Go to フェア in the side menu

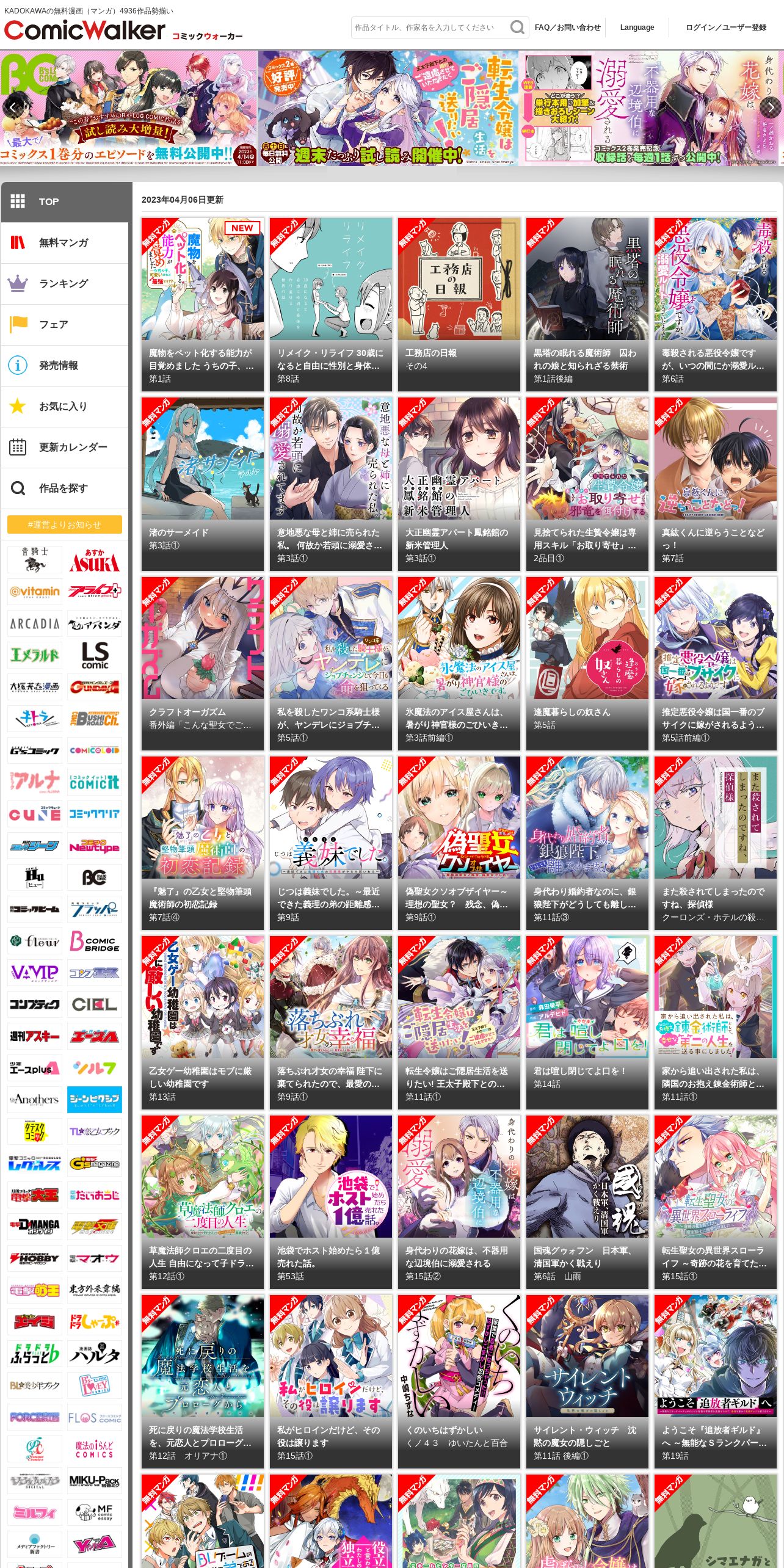[65, 325]
